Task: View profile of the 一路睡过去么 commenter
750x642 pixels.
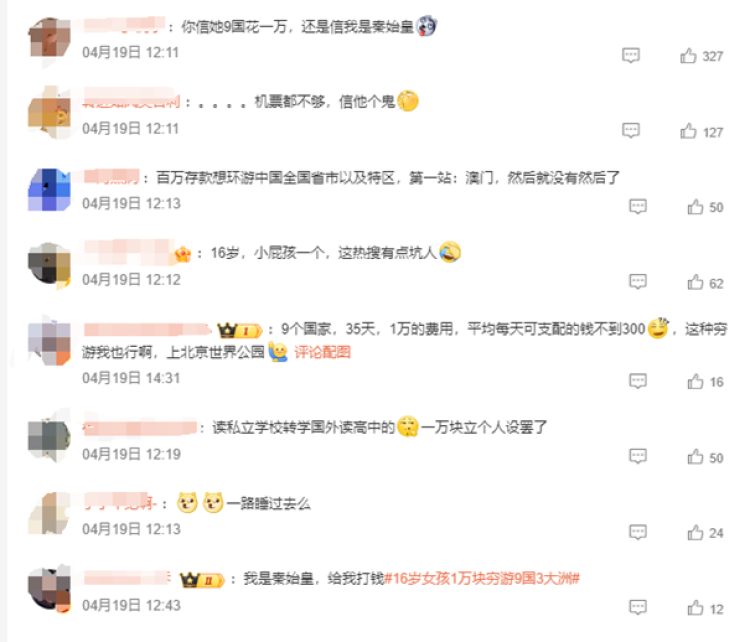Action: tap(47, 514)
